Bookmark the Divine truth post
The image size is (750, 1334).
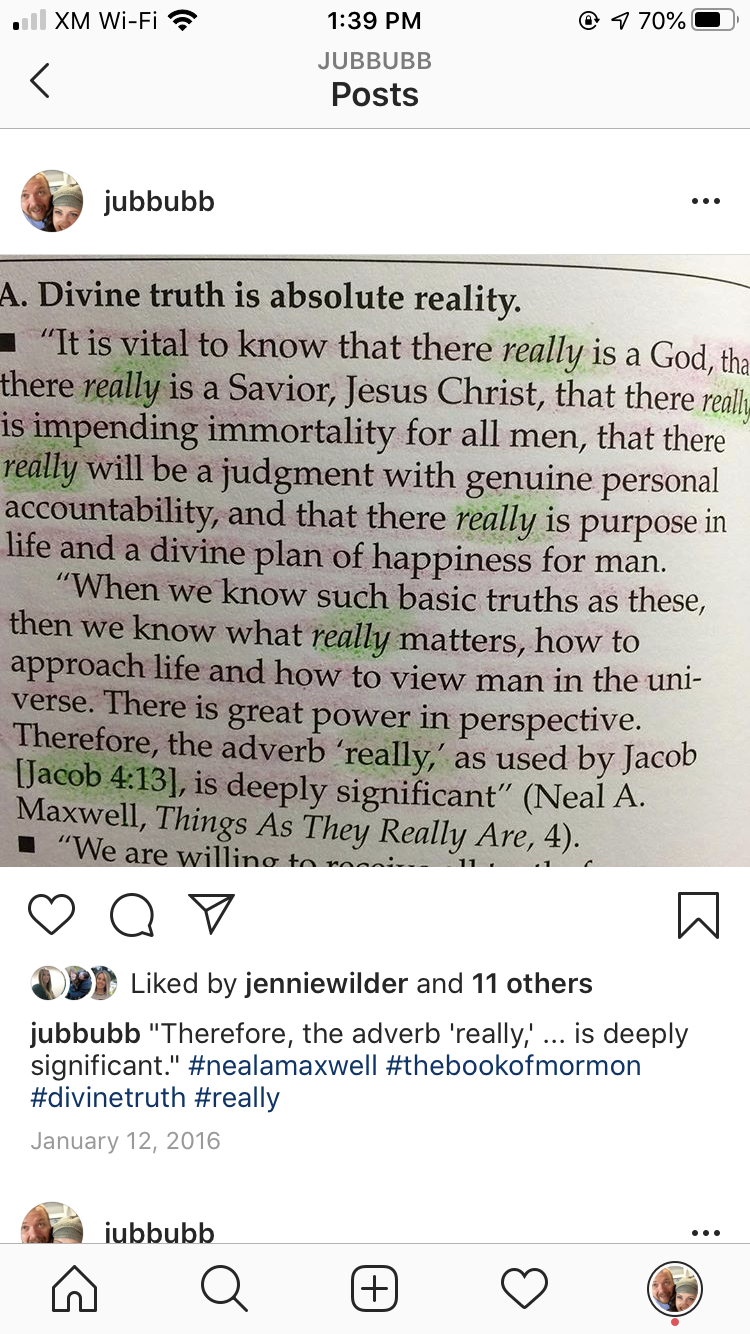pos(698,914)
